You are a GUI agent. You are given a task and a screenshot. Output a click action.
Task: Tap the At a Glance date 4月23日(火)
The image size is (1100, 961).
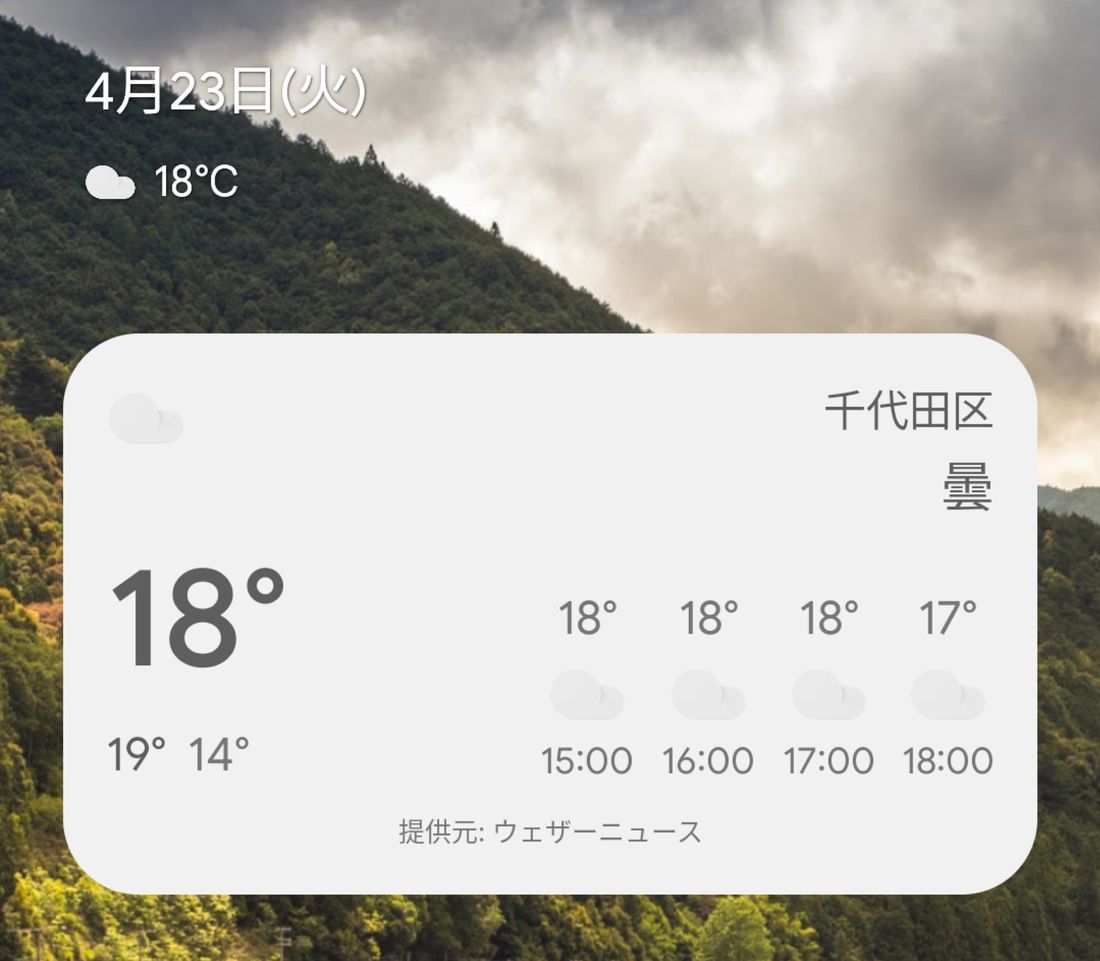225,95
